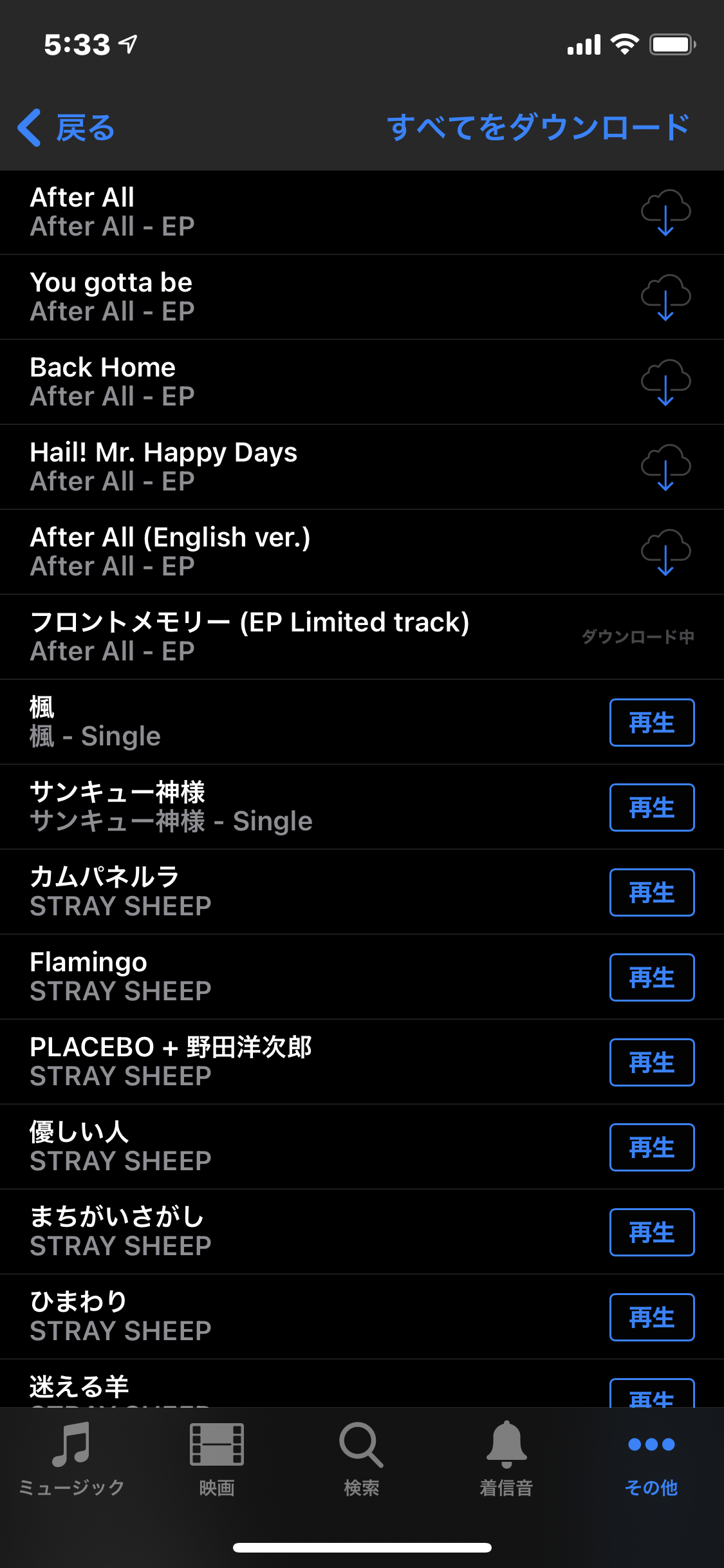Play the song 楓
Image resolution: width=724 pixels, height=1568 pixels.
coord(651,722)
